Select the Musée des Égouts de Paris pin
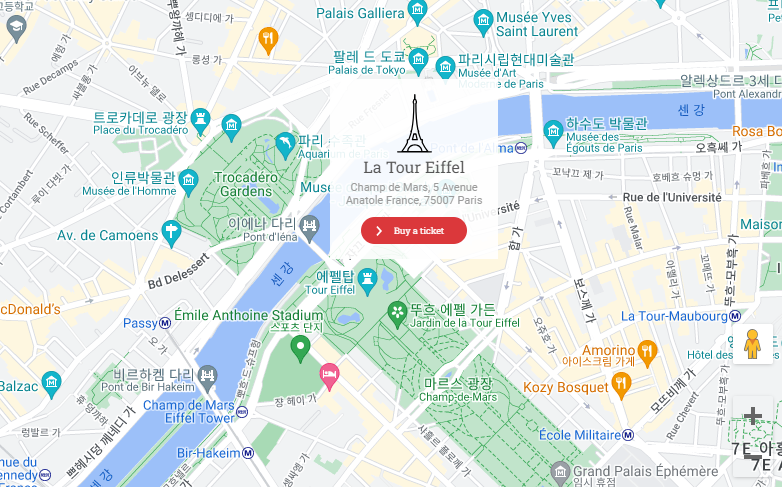The image size is (782, 487). coord(553,132)
